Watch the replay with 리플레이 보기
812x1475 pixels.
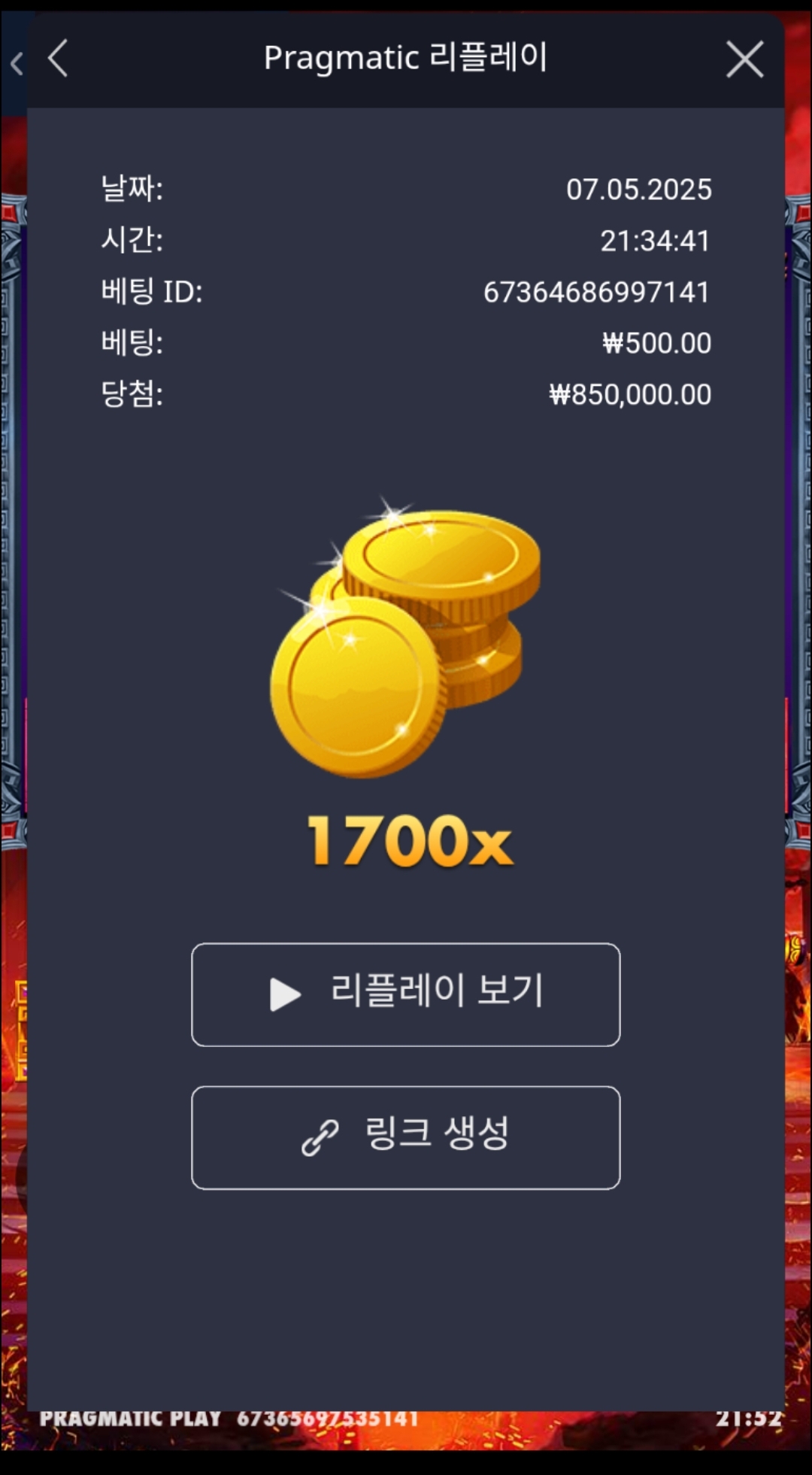pos(406,994)
